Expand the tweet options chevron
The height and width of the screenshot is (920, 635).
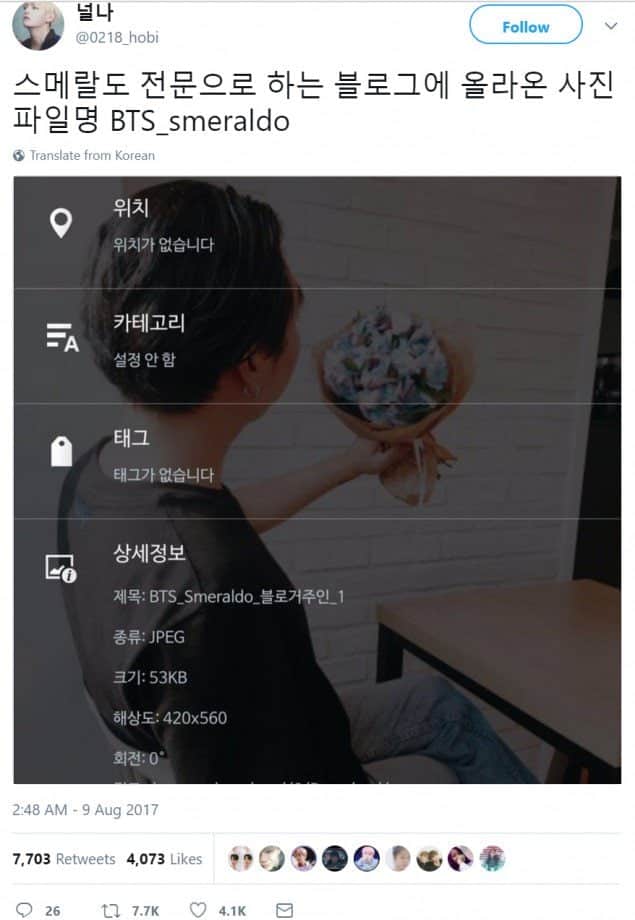[x=611, y=26]
